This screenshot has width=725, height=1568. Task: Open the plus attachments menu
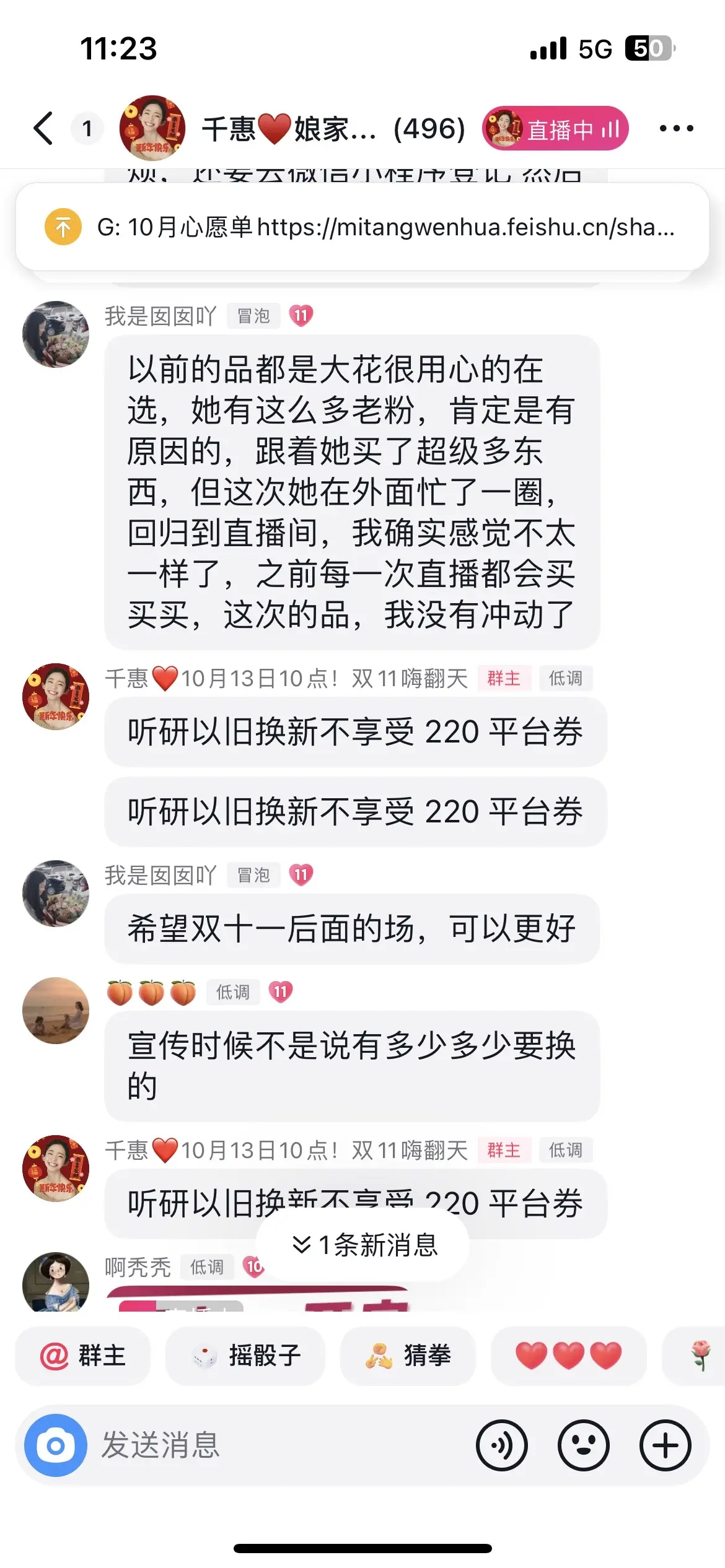pos(665,1445)
